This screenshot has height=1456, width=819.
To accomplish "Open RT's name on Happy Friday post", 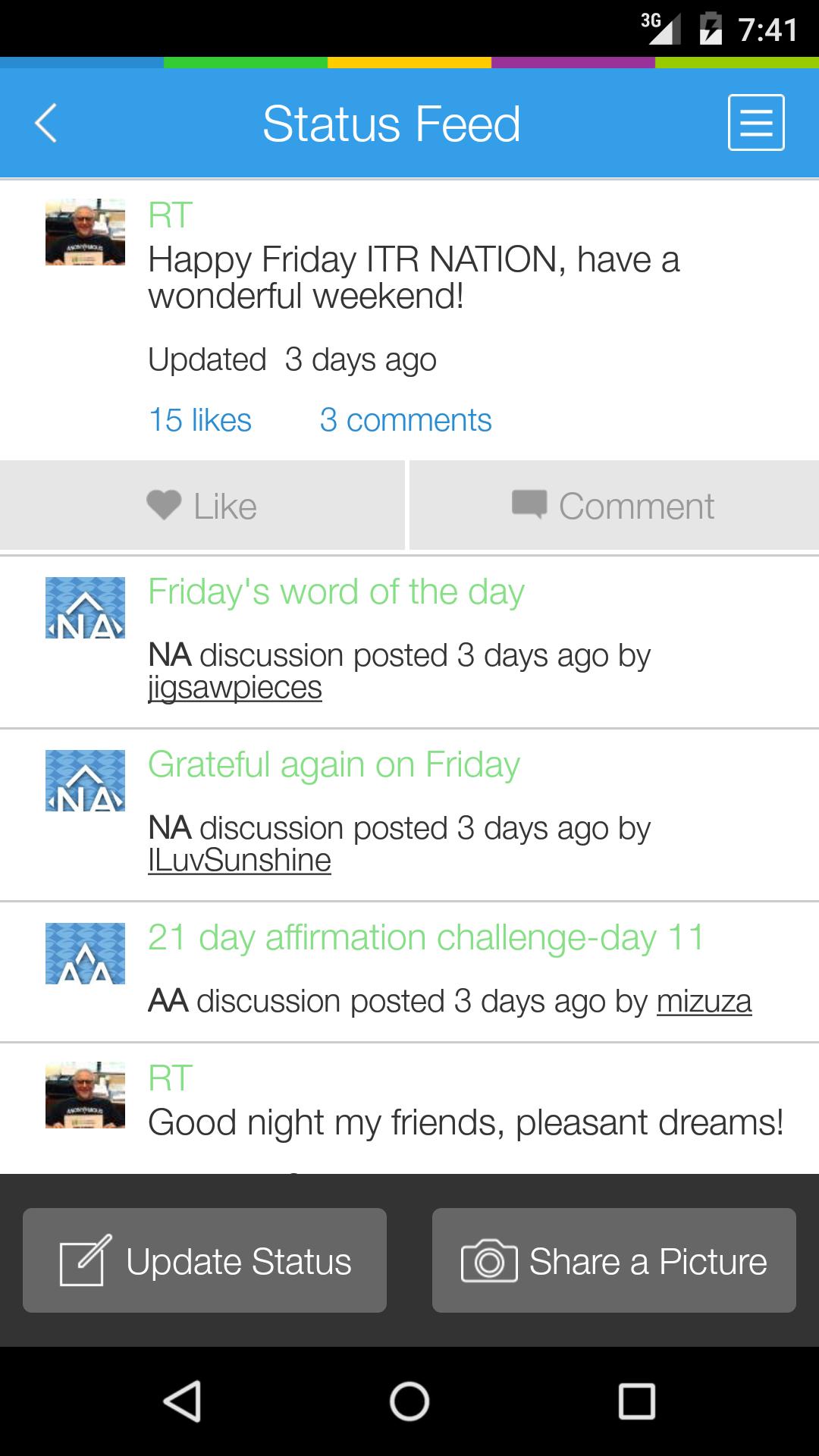I will (170, 215).
